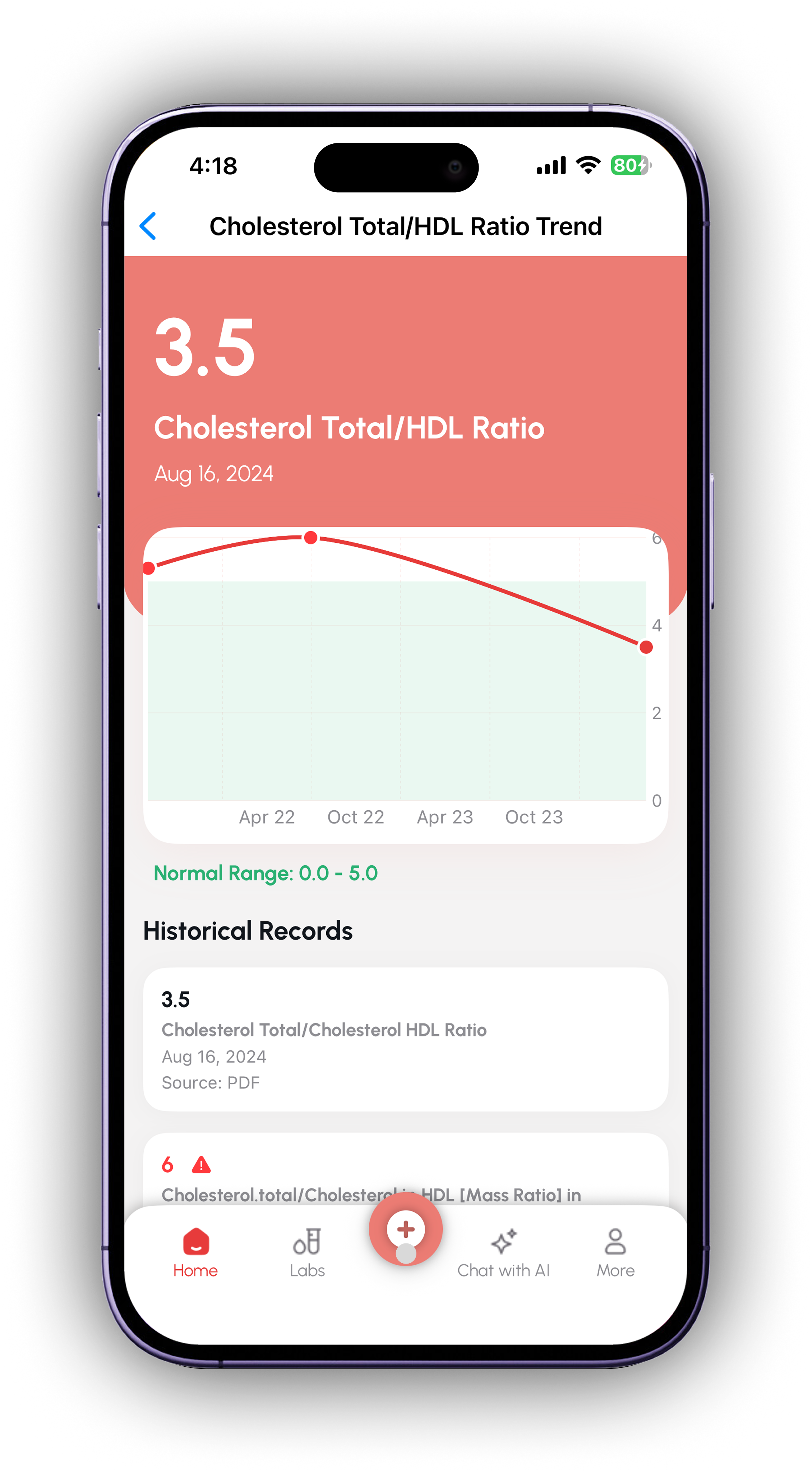Viewport: 812px width, 1472px height.
Task: Select the peak data point on the chart
Action: coord(311,538)
